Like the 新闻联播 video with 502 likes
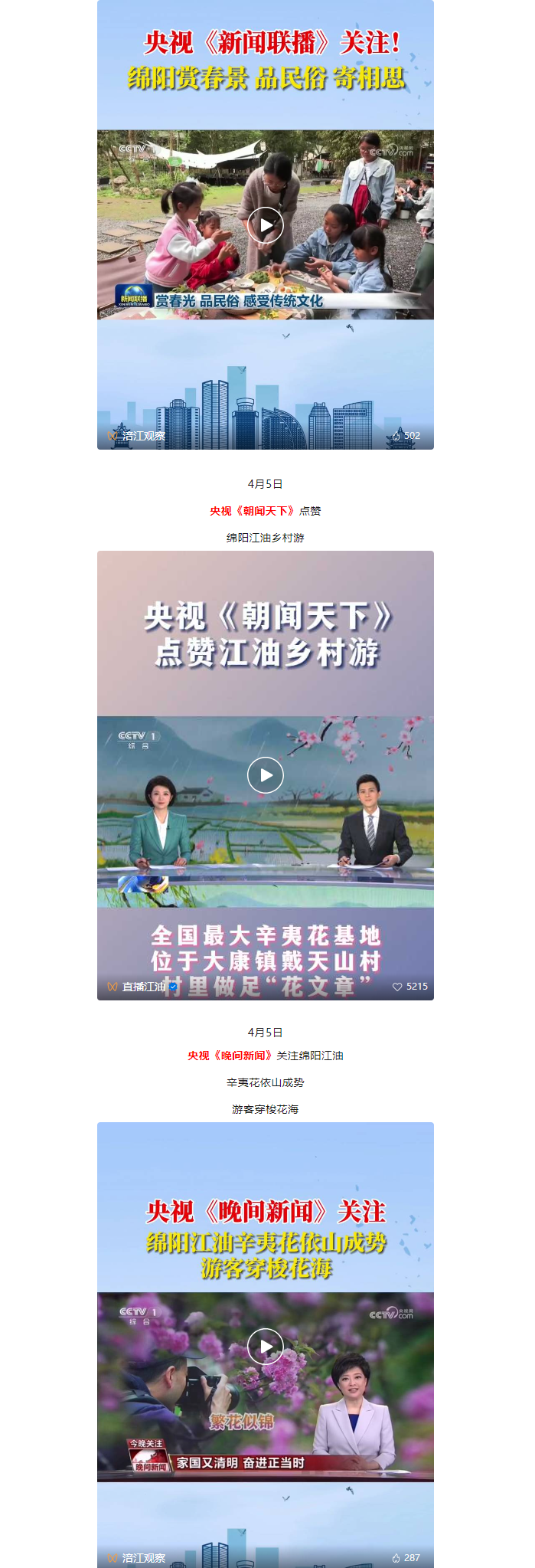The height and width of the screenshot is (1568, 535). (396, 436)
